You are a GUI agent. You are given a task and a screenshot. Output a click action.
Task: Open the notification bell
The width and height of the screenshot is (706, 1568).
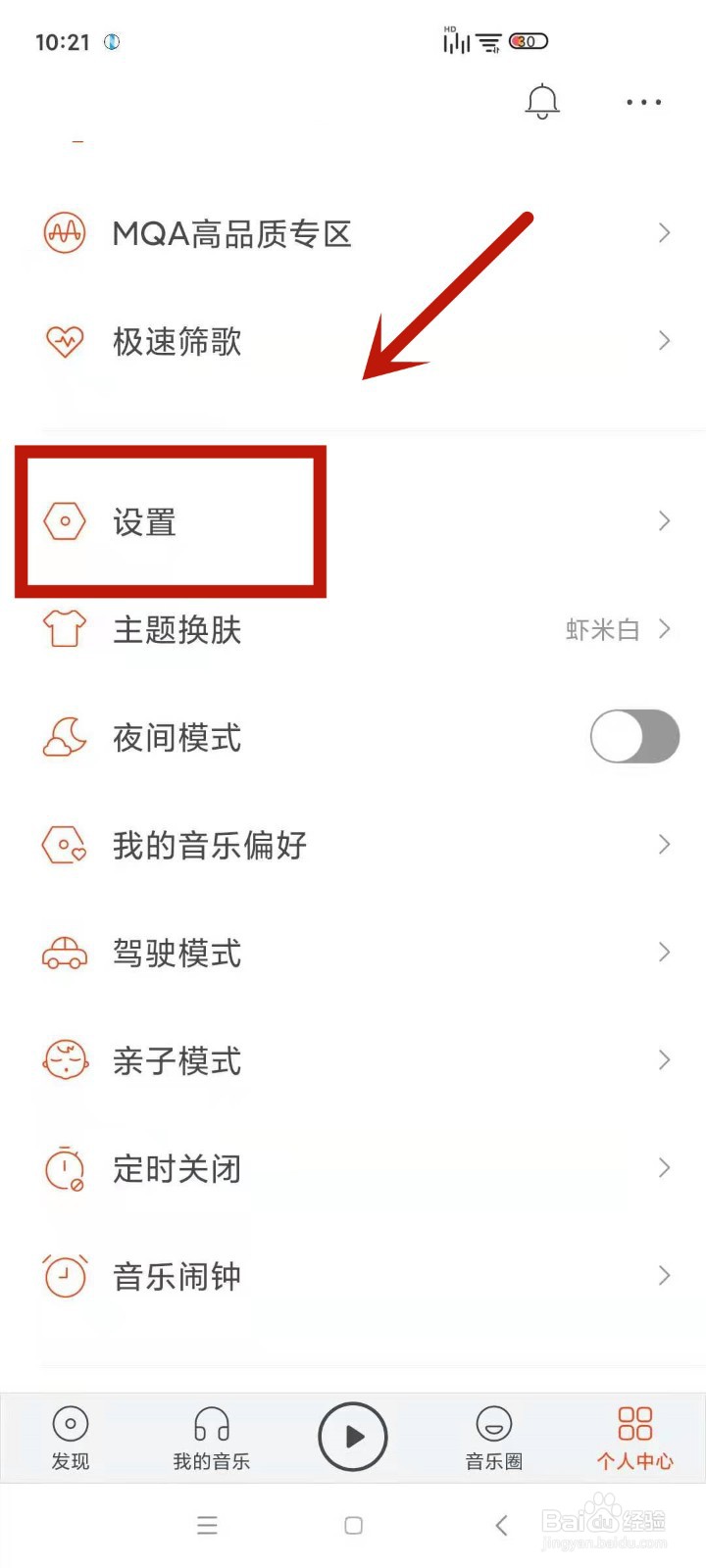[541, 101]
